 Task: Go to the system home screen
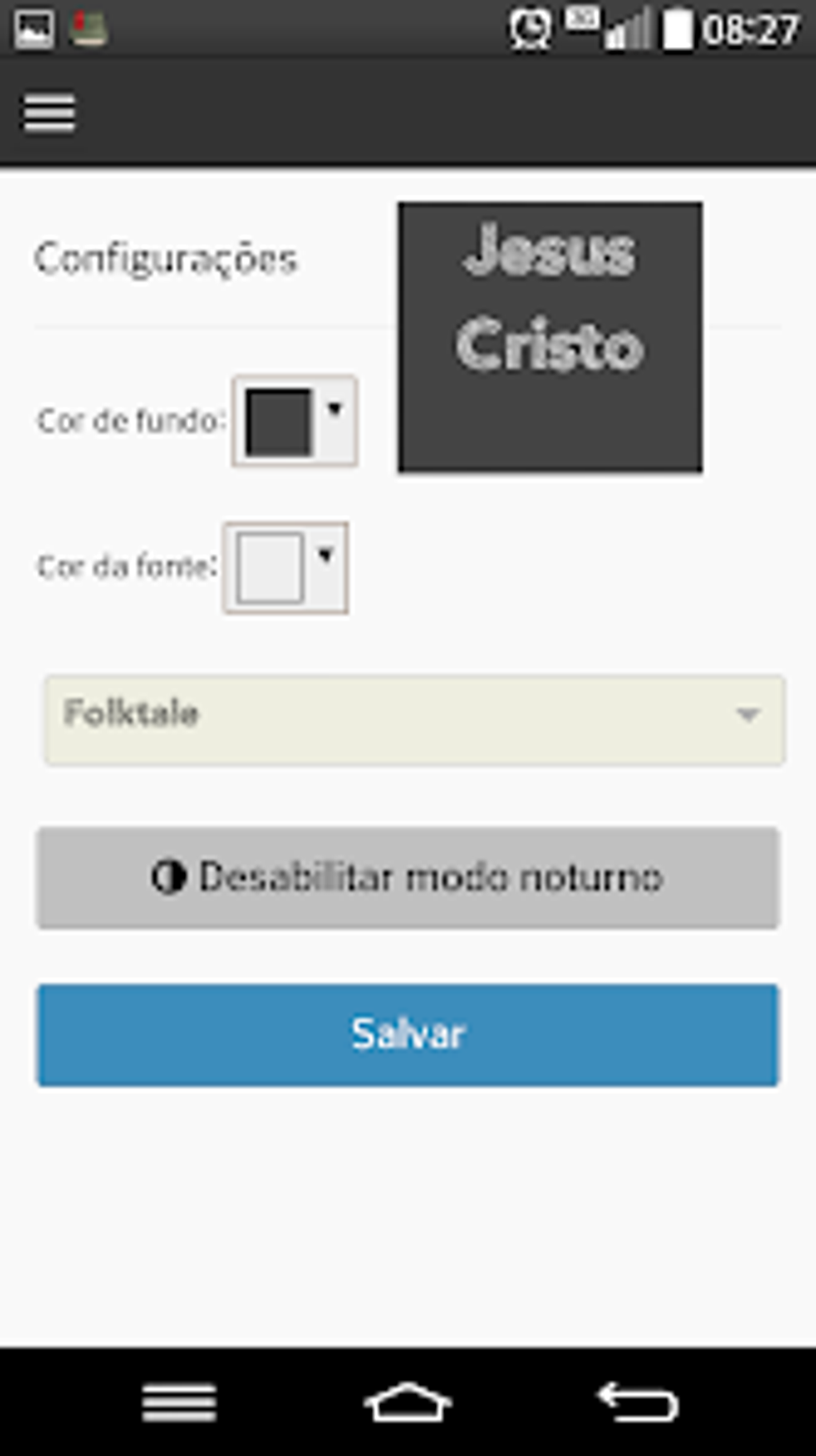[408, 1402]
